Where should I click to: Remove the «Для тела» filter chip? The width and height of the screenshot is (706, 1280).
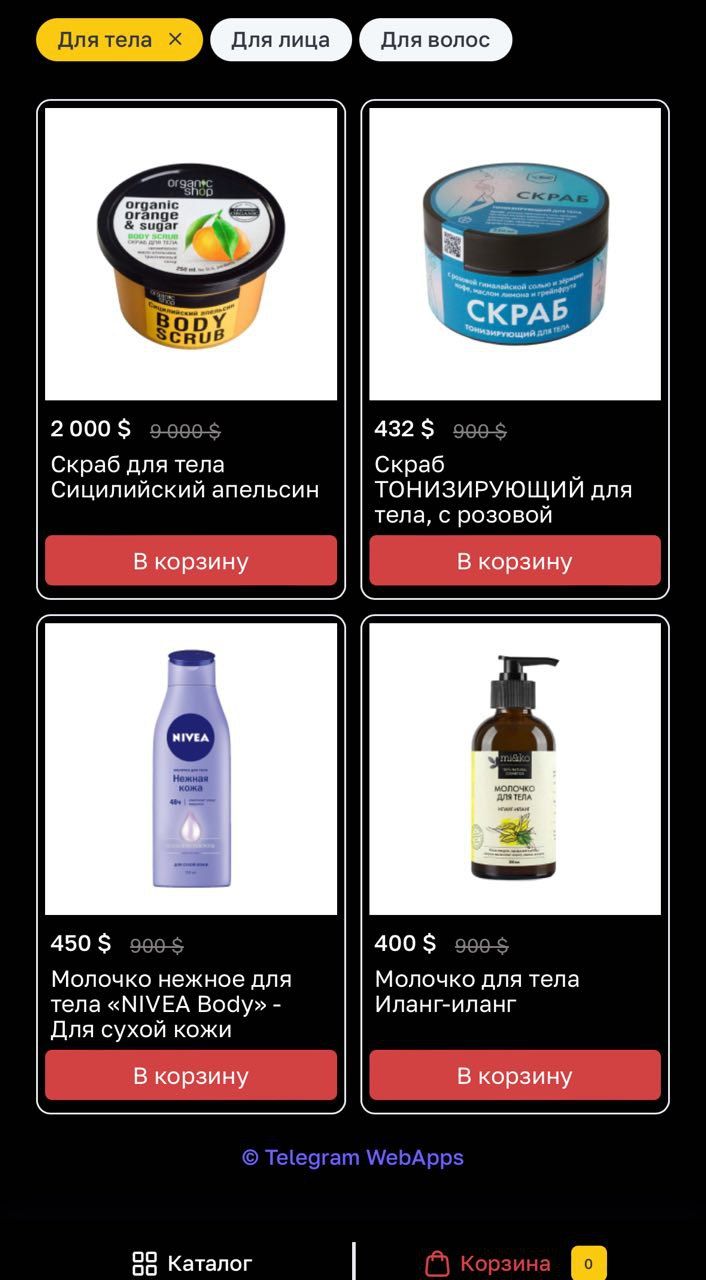point(175,40)
